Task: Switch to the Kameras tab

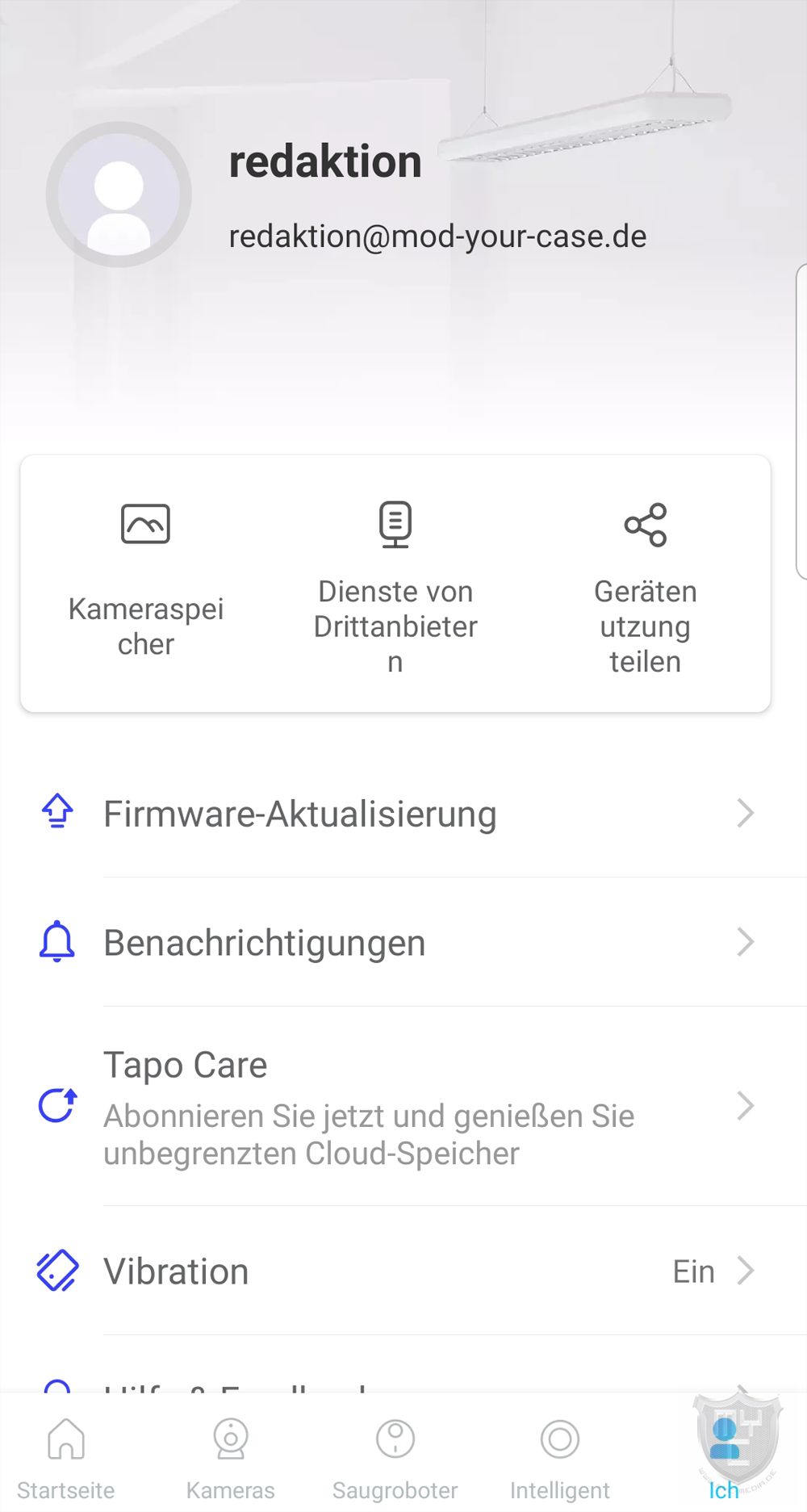Action: [x=231, y=1455]
